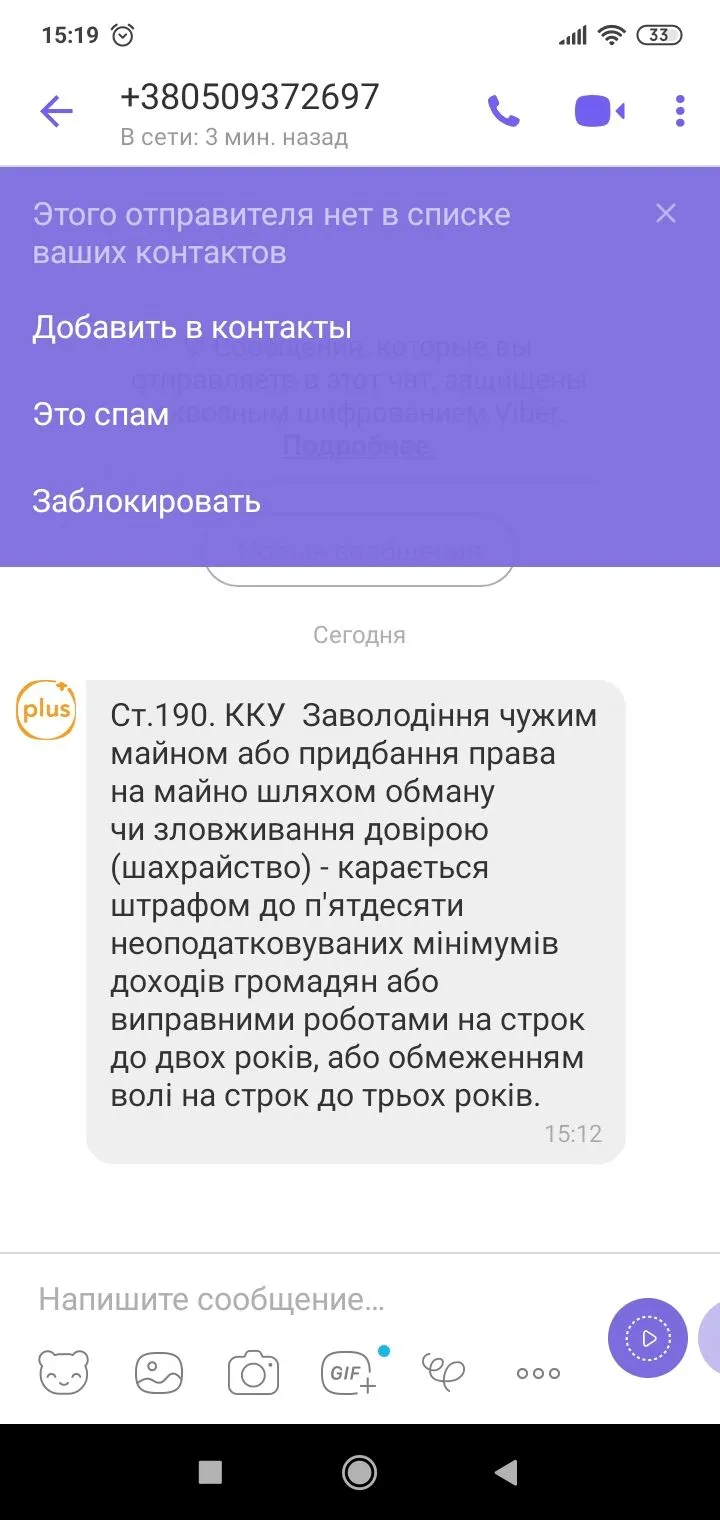
Task: Show more attachment options
Action: (x=538, y=1373)
